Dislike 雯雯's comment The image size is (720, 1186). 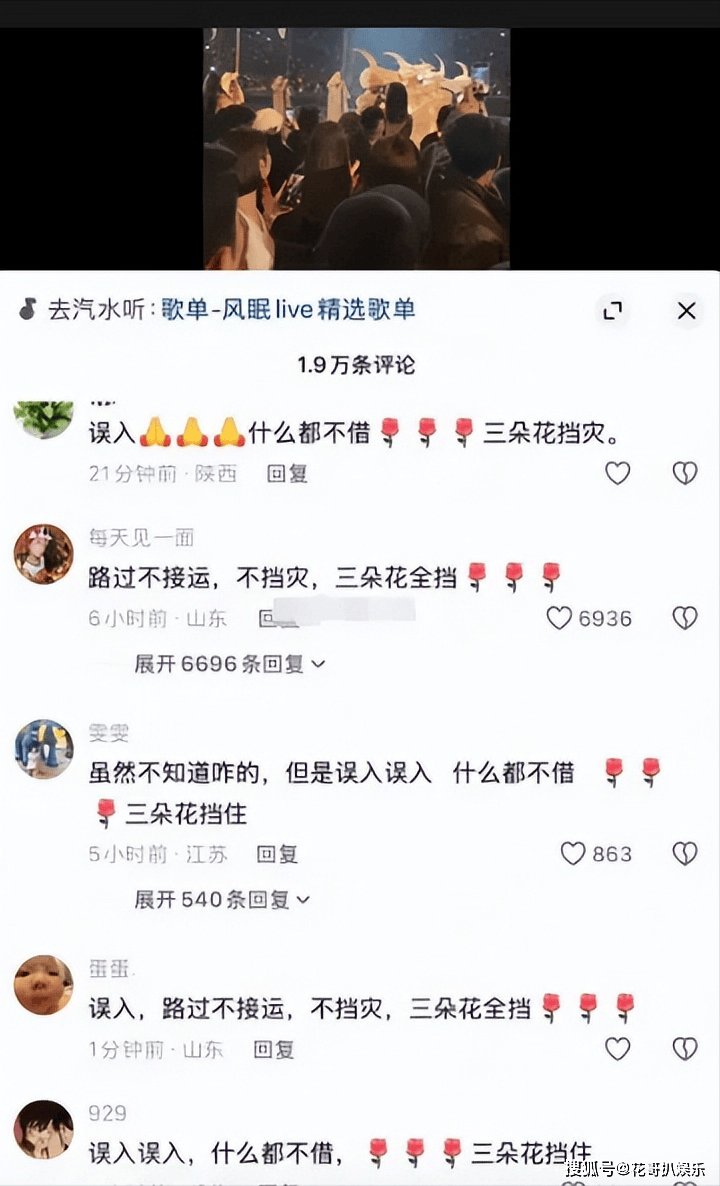(685, 854)
